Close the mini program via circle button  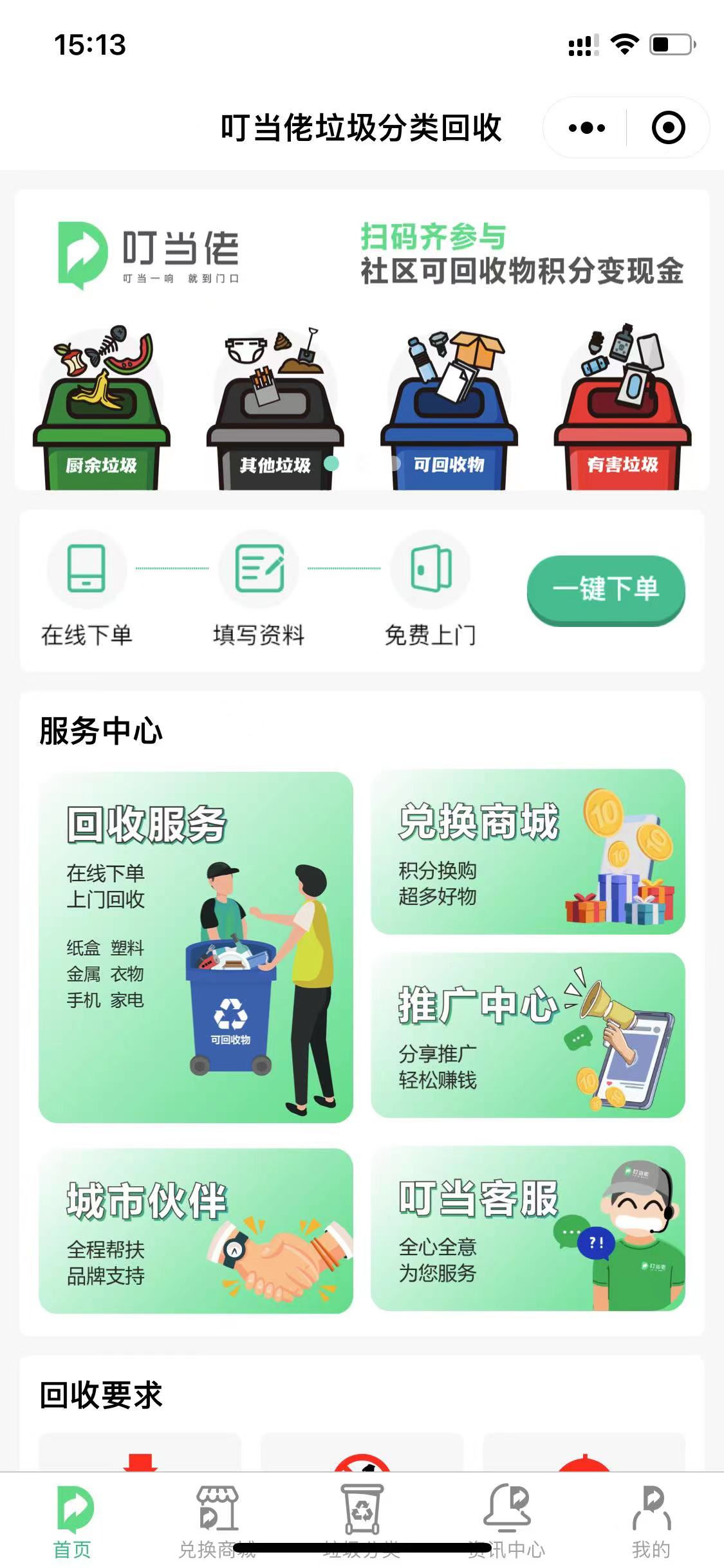point(668,127)
